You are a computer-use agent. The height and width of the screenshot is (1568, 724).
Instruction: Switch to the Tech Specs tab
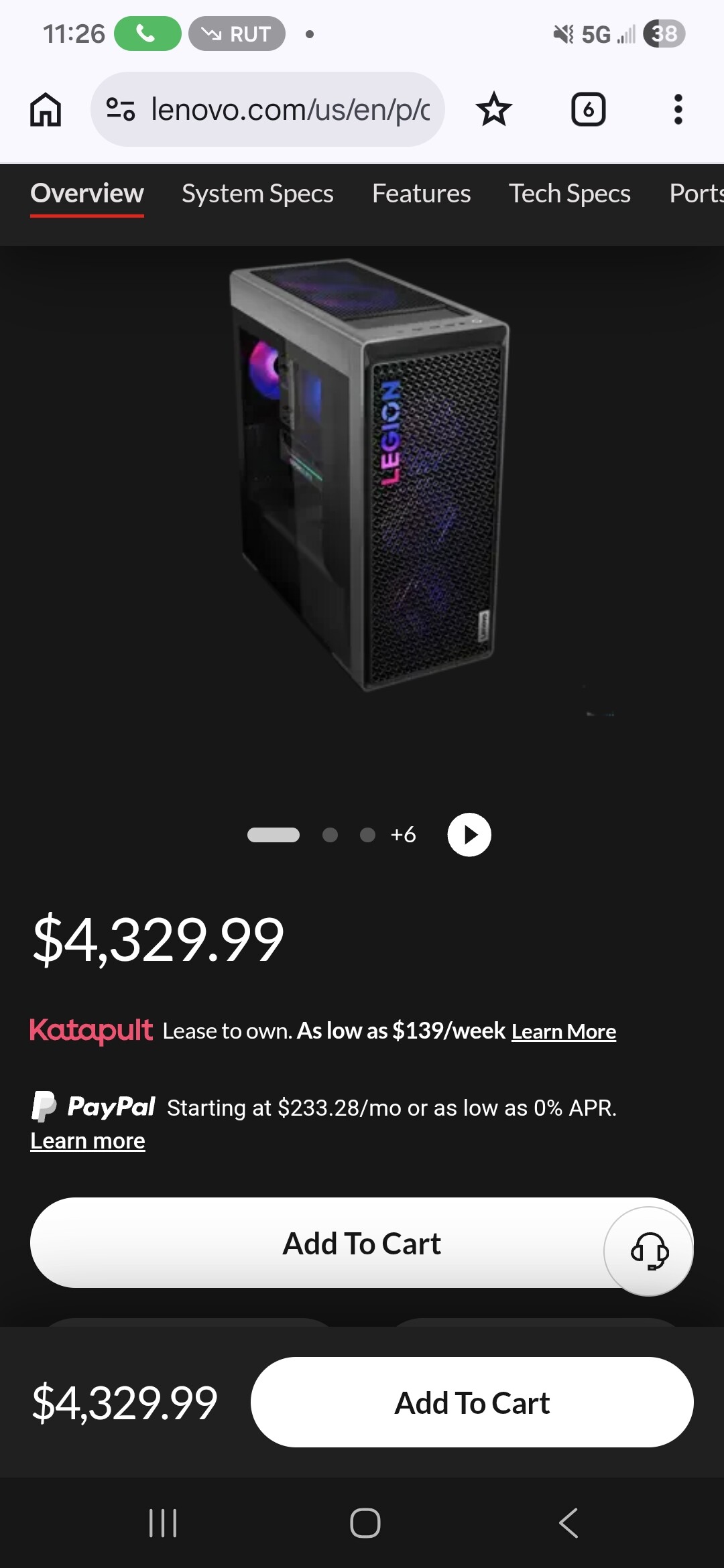tap(569, 194)
